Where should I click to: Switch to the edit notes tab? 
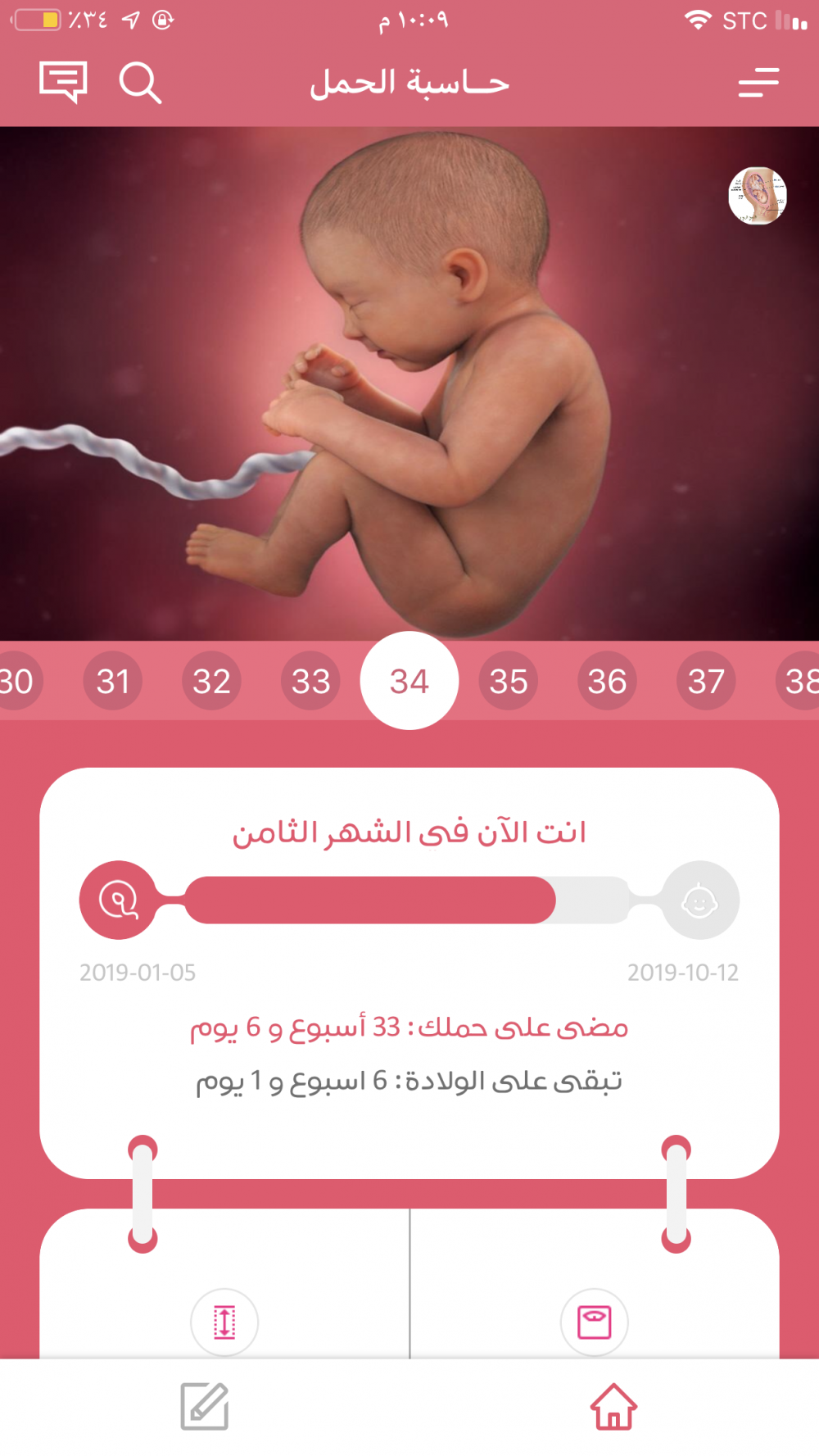point(204,1406)
